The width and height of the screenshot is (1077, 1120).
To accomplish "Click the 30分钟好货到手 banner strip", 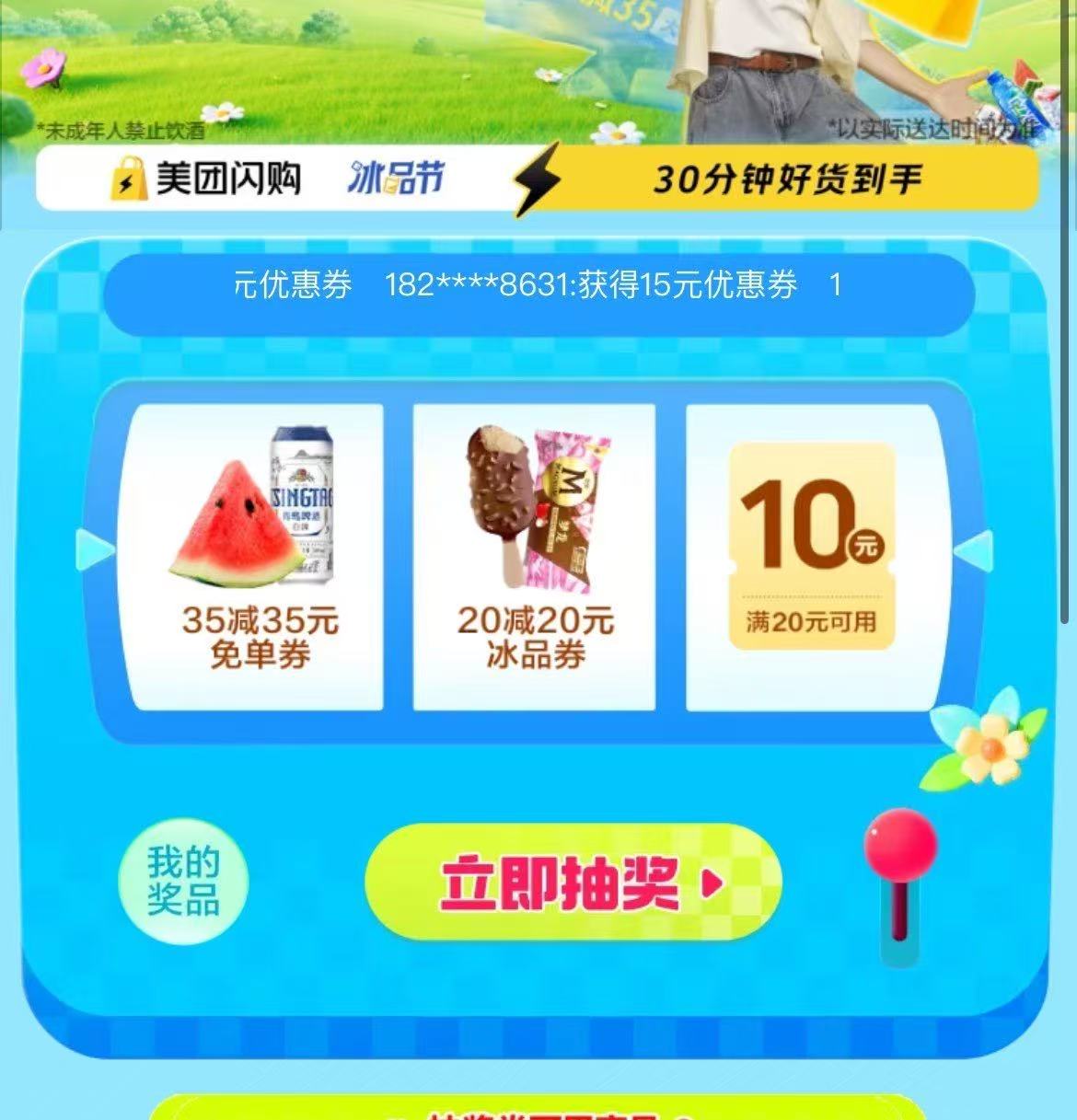I will coord(792,179).
